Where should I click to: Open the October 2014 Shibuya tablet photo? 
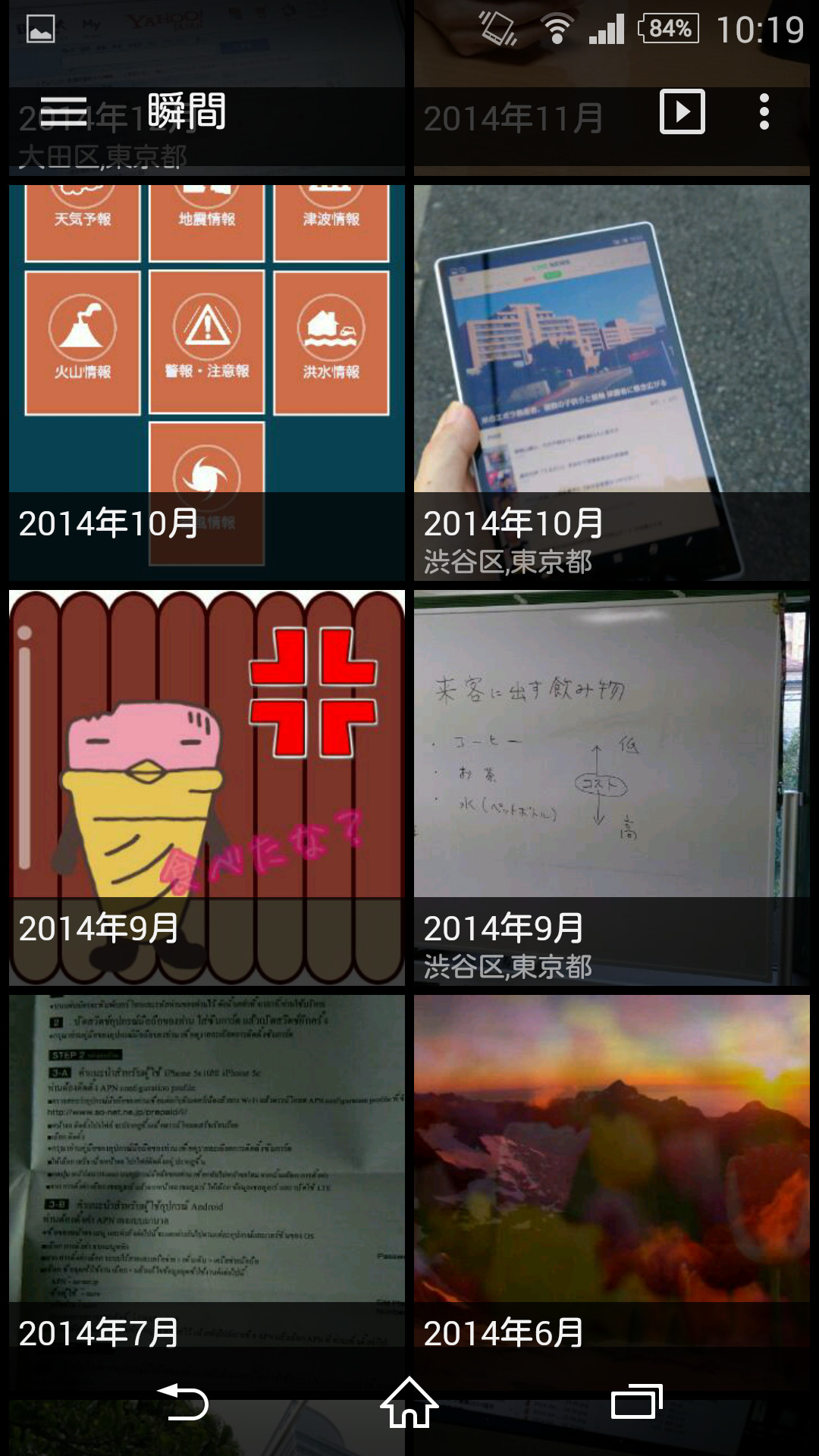coord(611,383)
